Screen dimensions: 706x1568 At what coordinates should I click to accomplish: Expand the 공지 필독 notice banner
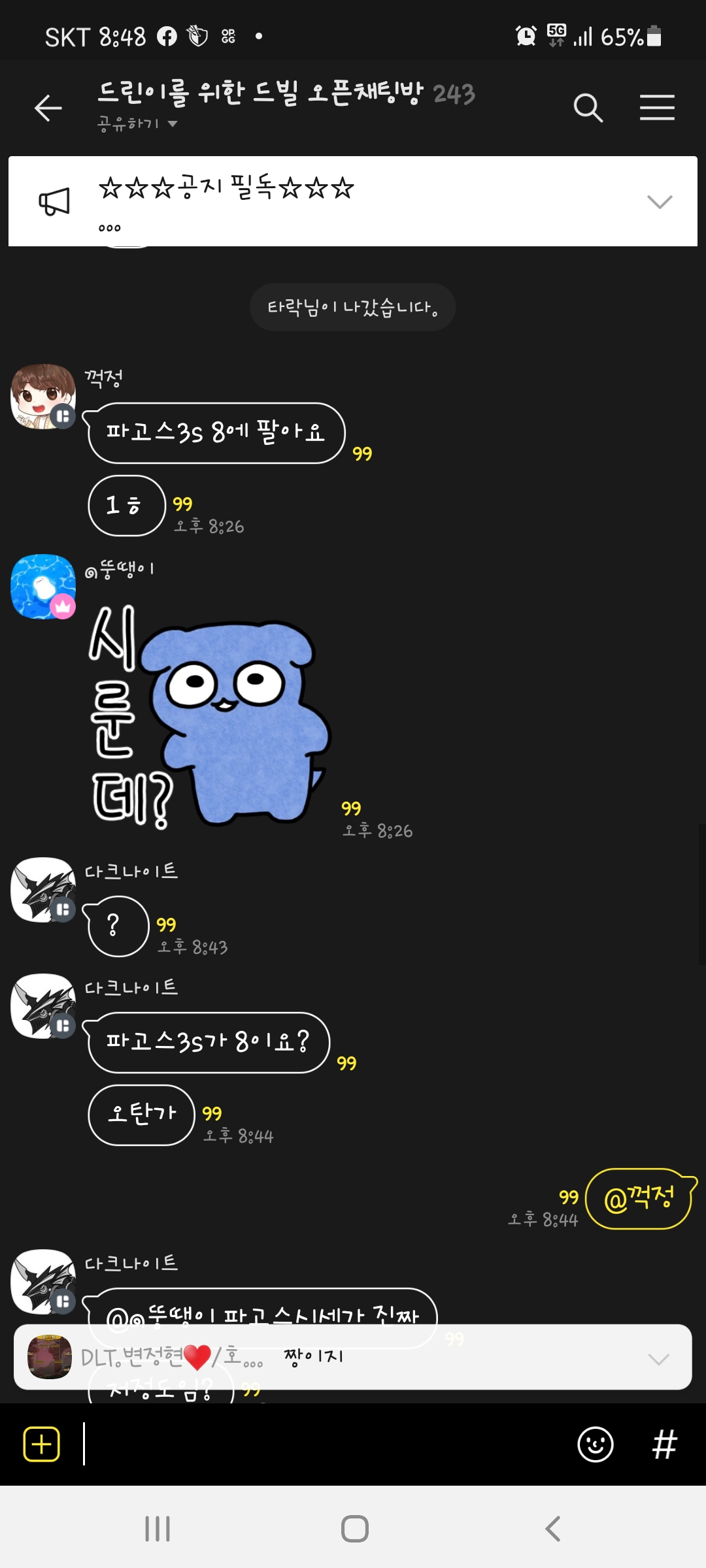click(659, 201)
